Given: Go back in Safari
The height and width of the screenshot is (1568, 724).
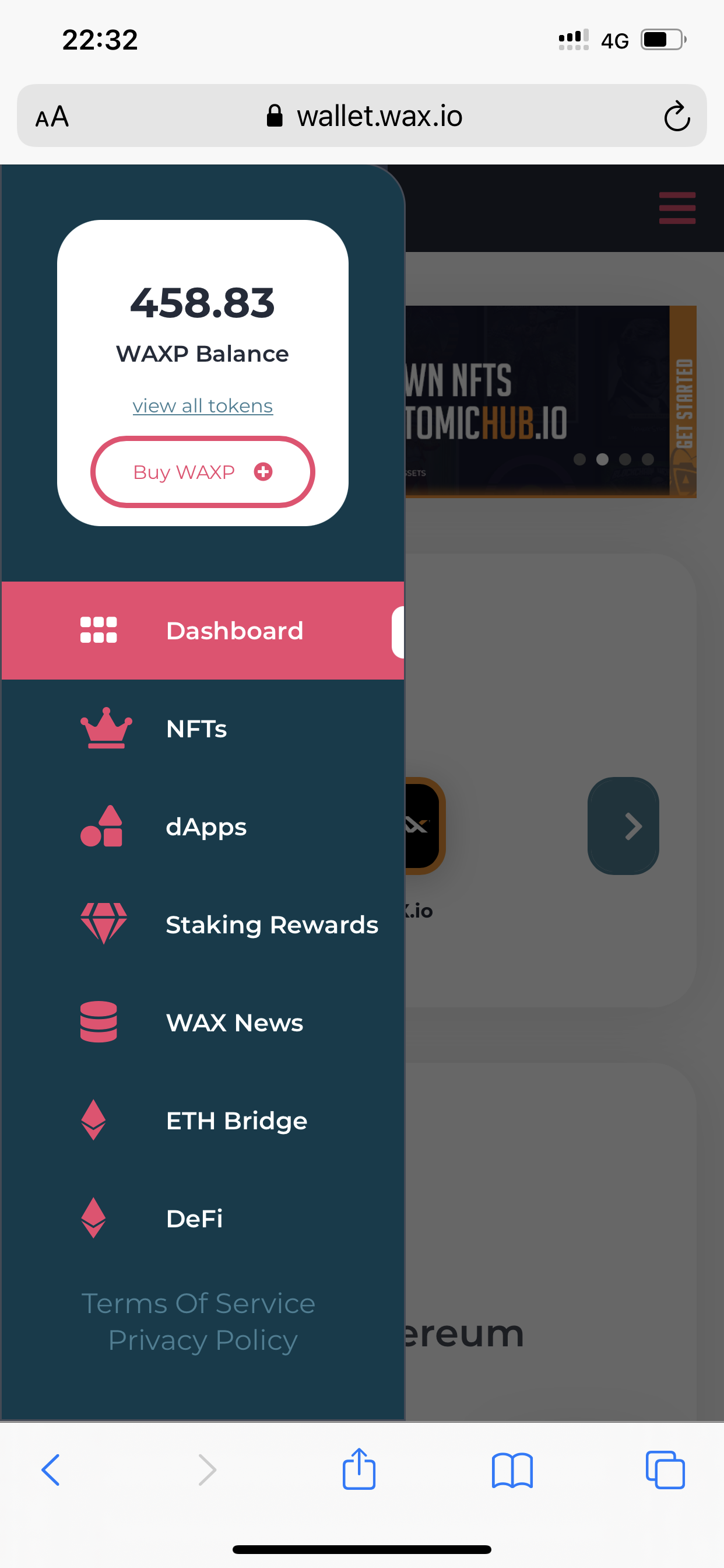Looking at the screenshot, I should [x=51, y=1470].
